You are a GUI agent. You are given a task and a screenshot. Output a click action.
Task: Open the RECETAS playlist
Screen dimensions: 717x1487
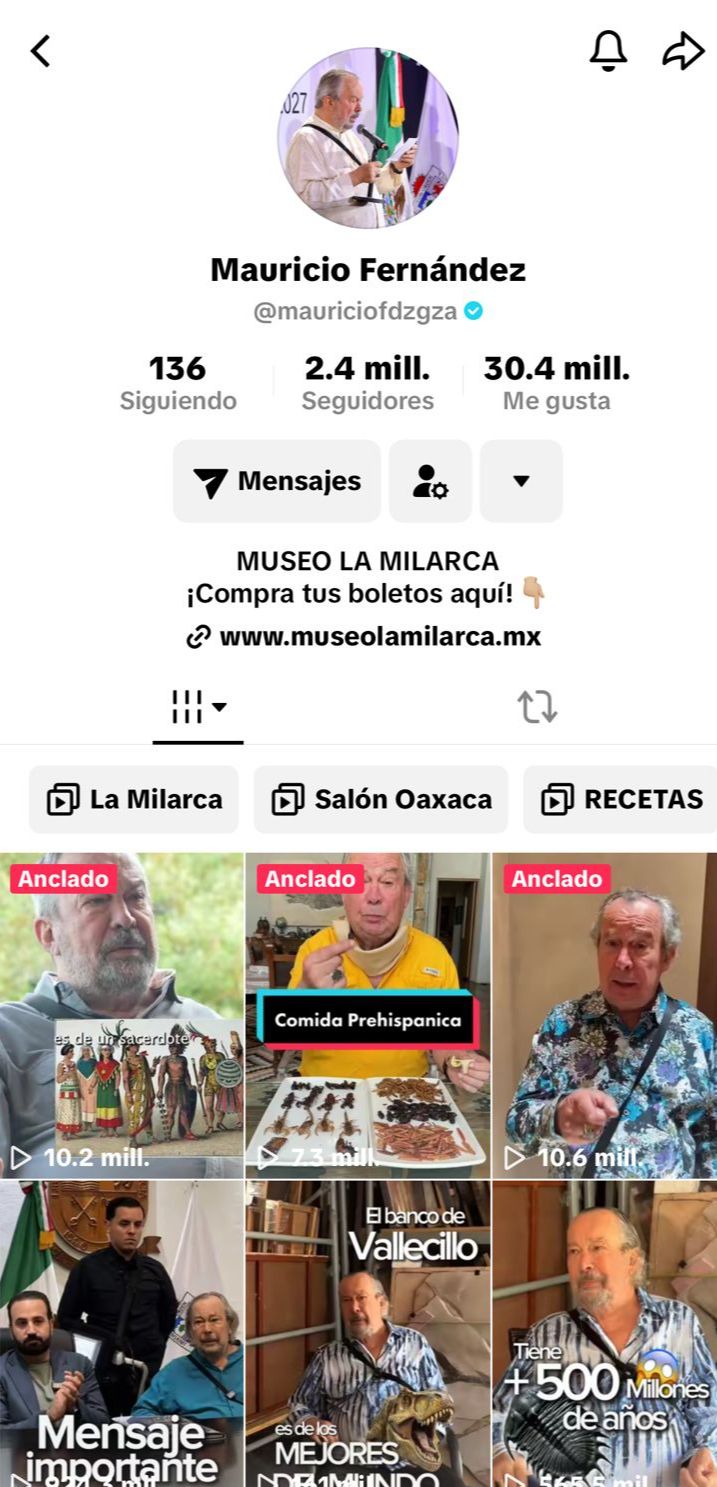pyautogui.click(x=622, y=799)
